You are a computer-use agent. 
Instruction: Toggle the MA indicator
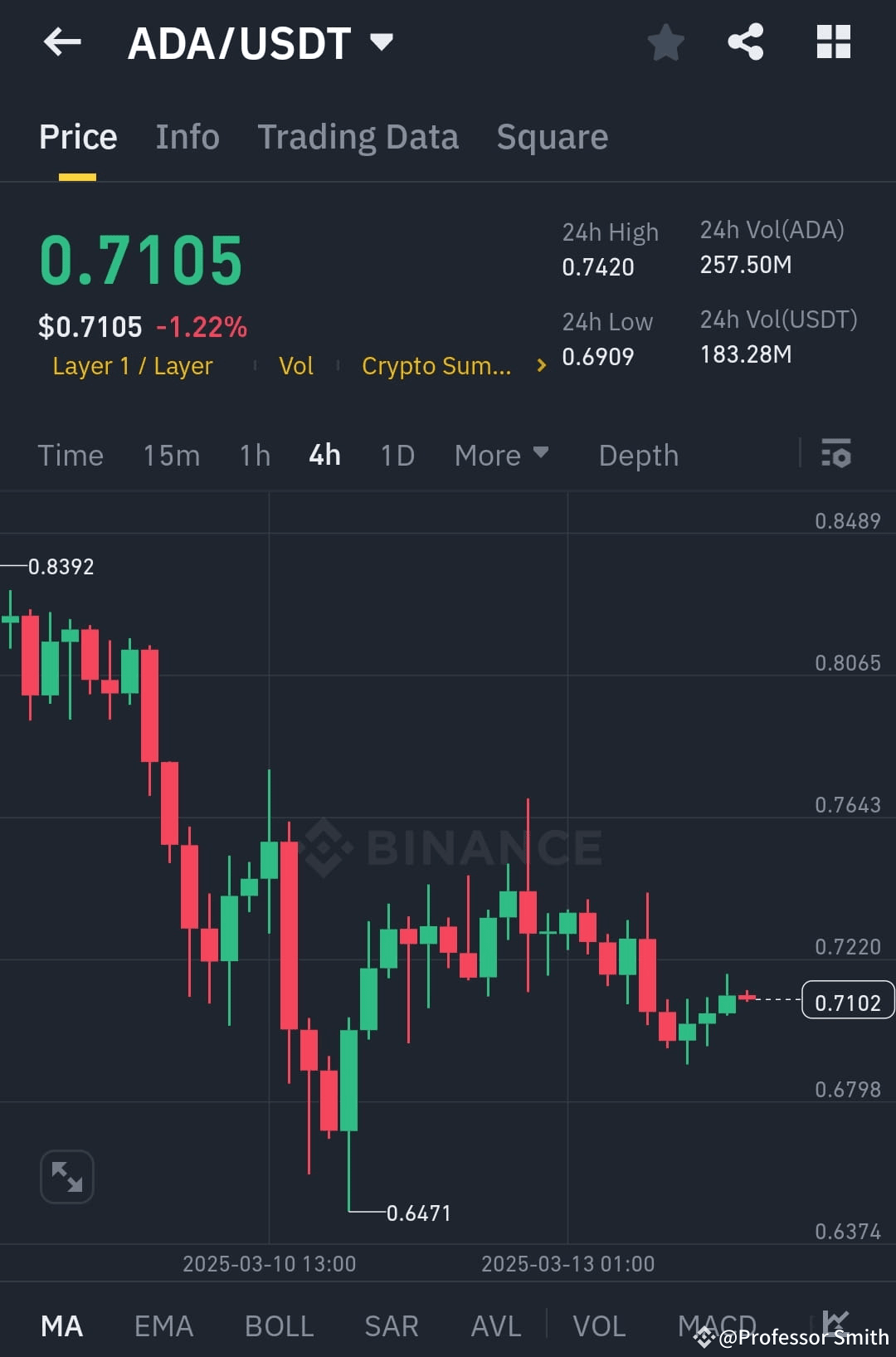pyautogui.click(x=62, y=1325)
